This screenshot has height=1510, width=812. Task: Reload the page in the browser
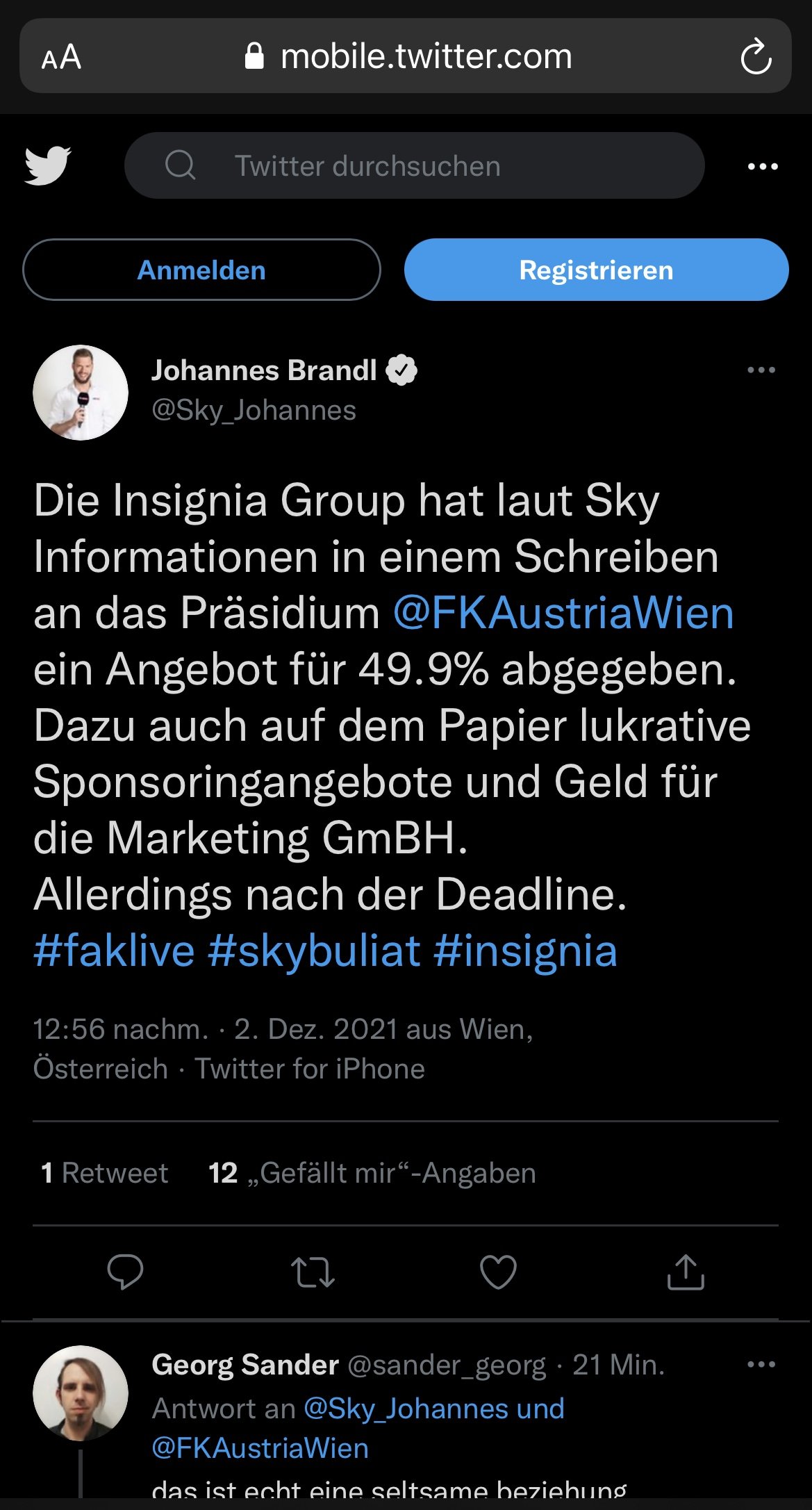coord(756,57)
